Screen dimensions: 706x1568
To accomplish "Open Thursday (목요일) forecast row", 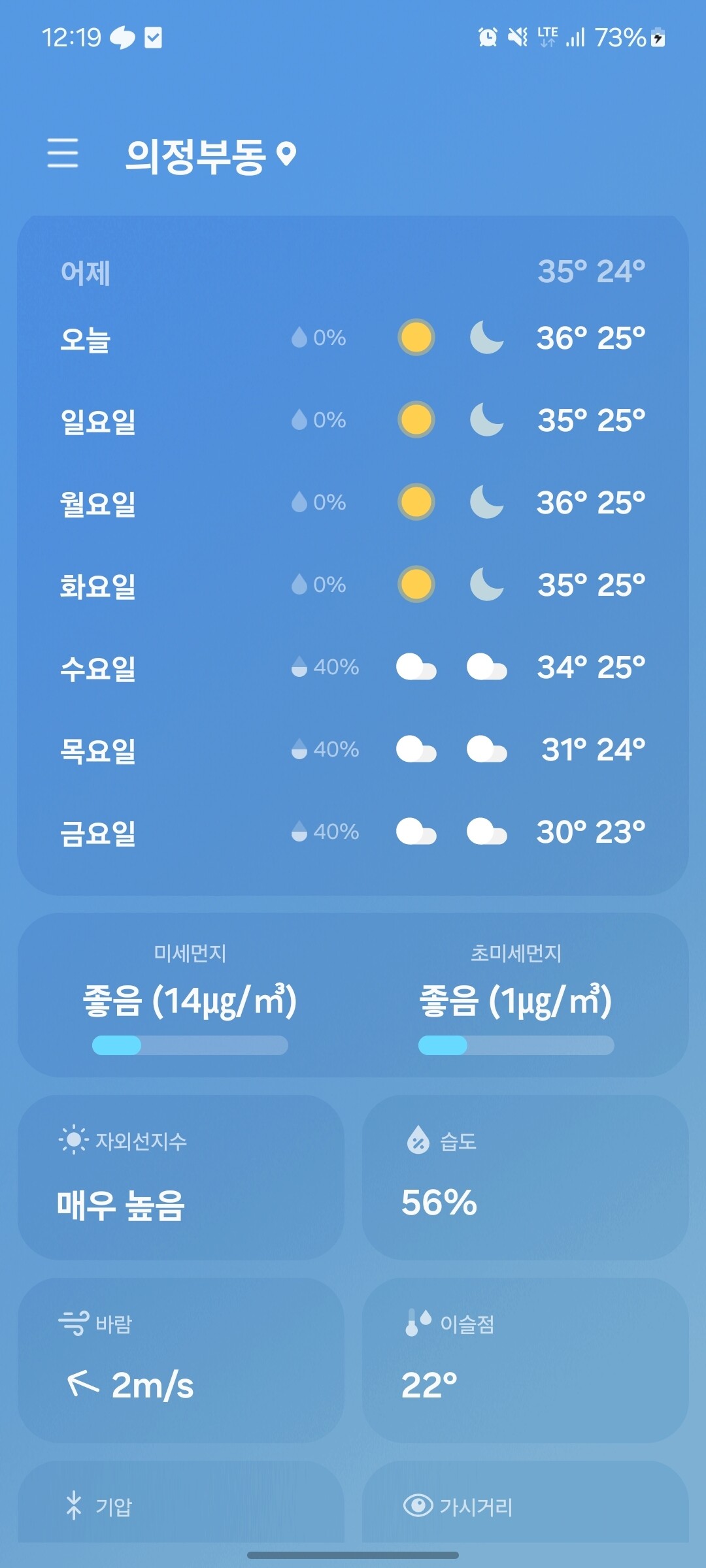I will (353, 749).
